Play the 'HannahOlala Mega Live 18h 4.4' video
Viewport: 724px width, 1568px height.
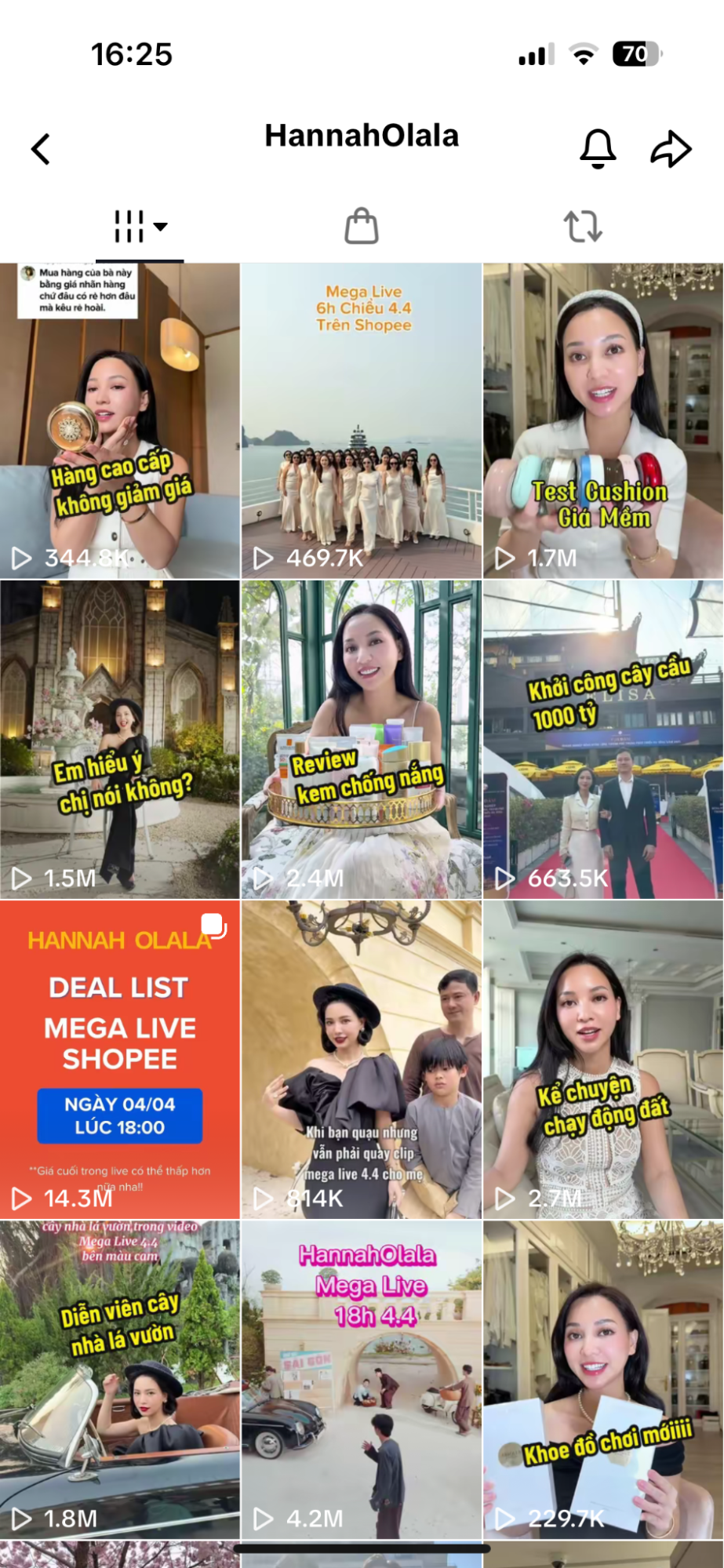tap(362, 1379)
